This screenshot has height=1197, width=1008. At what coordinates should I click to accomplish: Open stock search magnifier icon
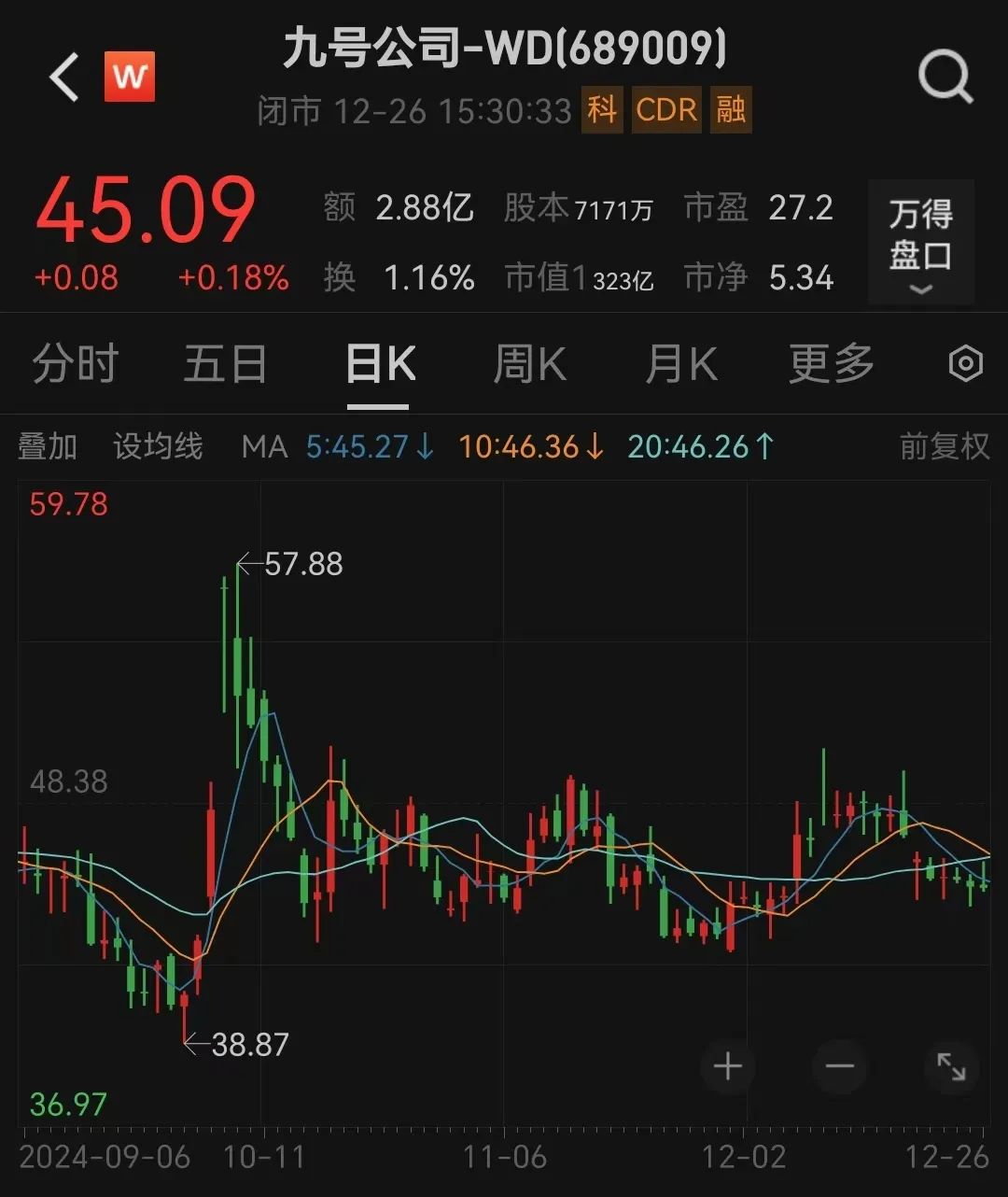pos(945,77)
